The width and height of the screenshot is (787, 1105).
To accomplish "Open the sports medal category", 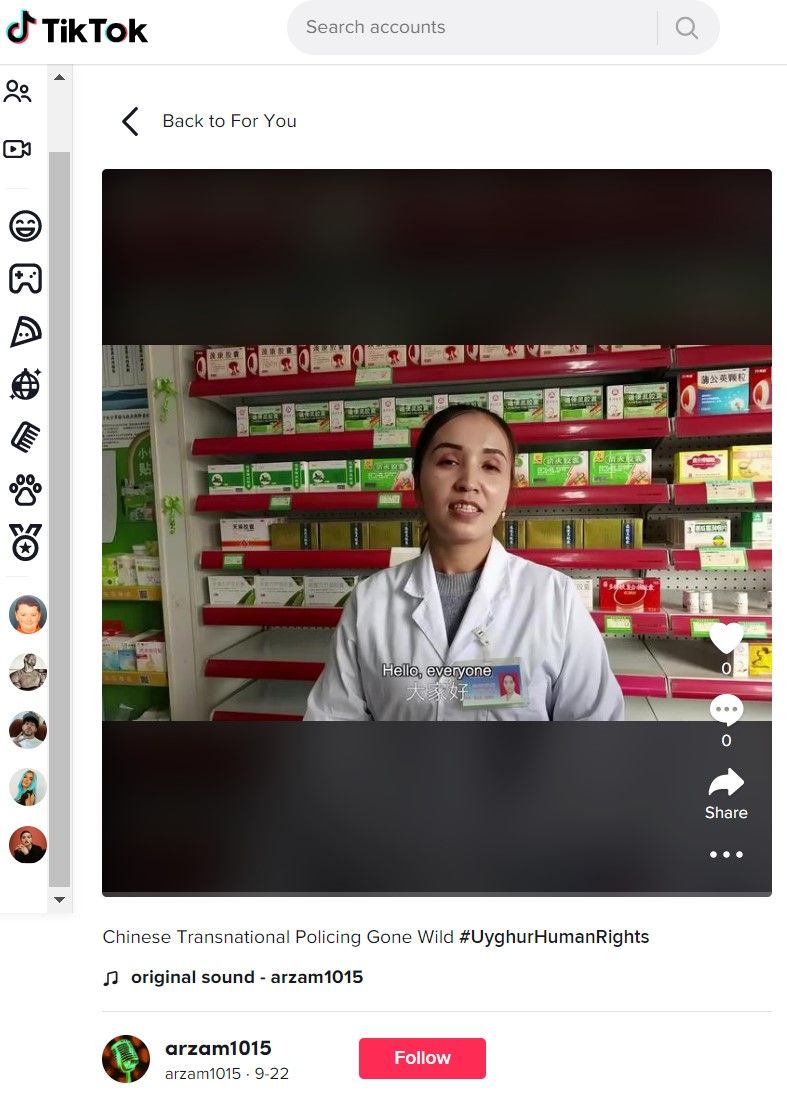I will click(25, 541).
